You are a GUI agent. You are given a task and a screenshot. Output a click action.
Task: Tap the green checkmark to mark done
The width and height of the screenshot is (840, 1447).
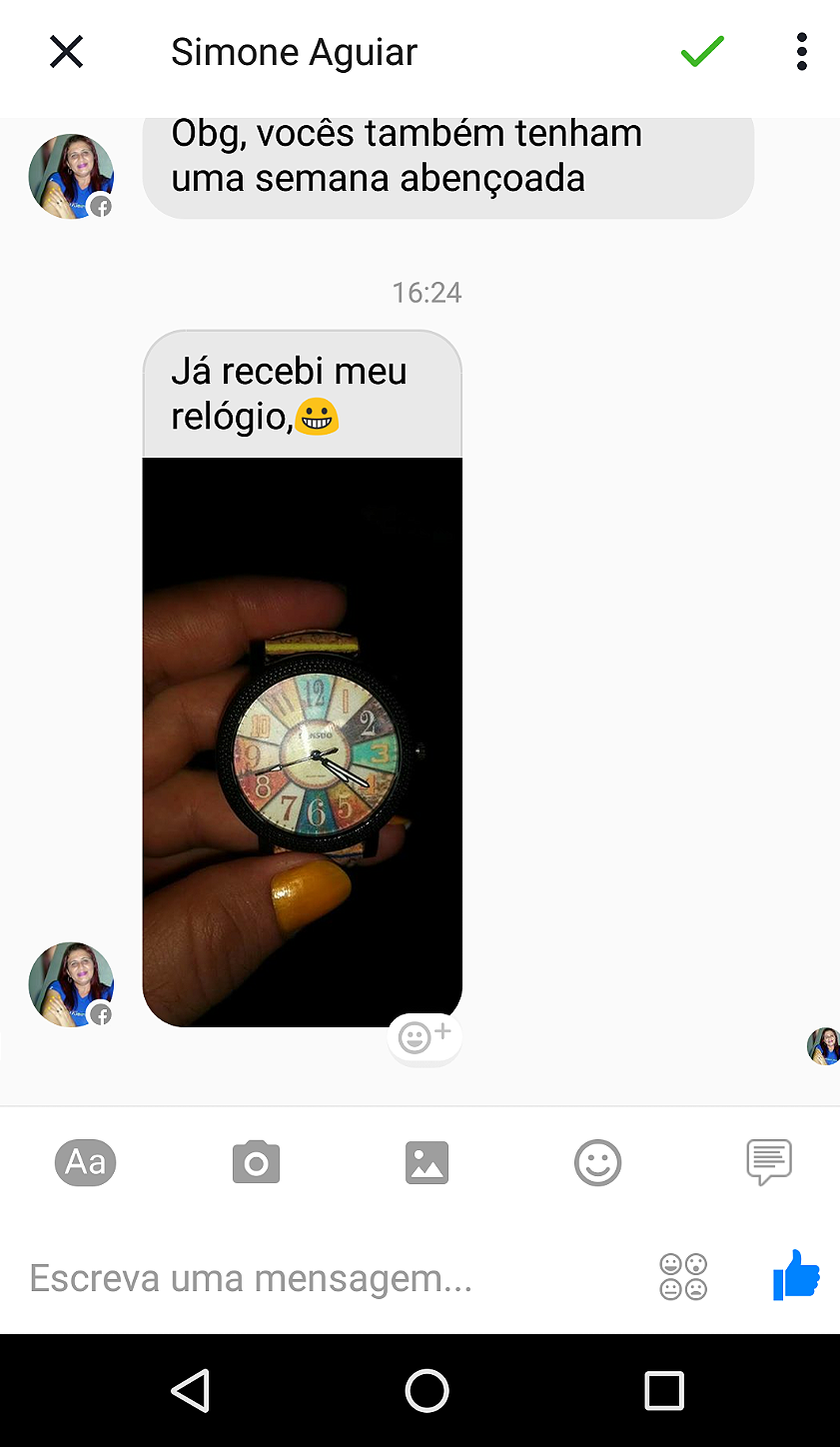point(702,52)
